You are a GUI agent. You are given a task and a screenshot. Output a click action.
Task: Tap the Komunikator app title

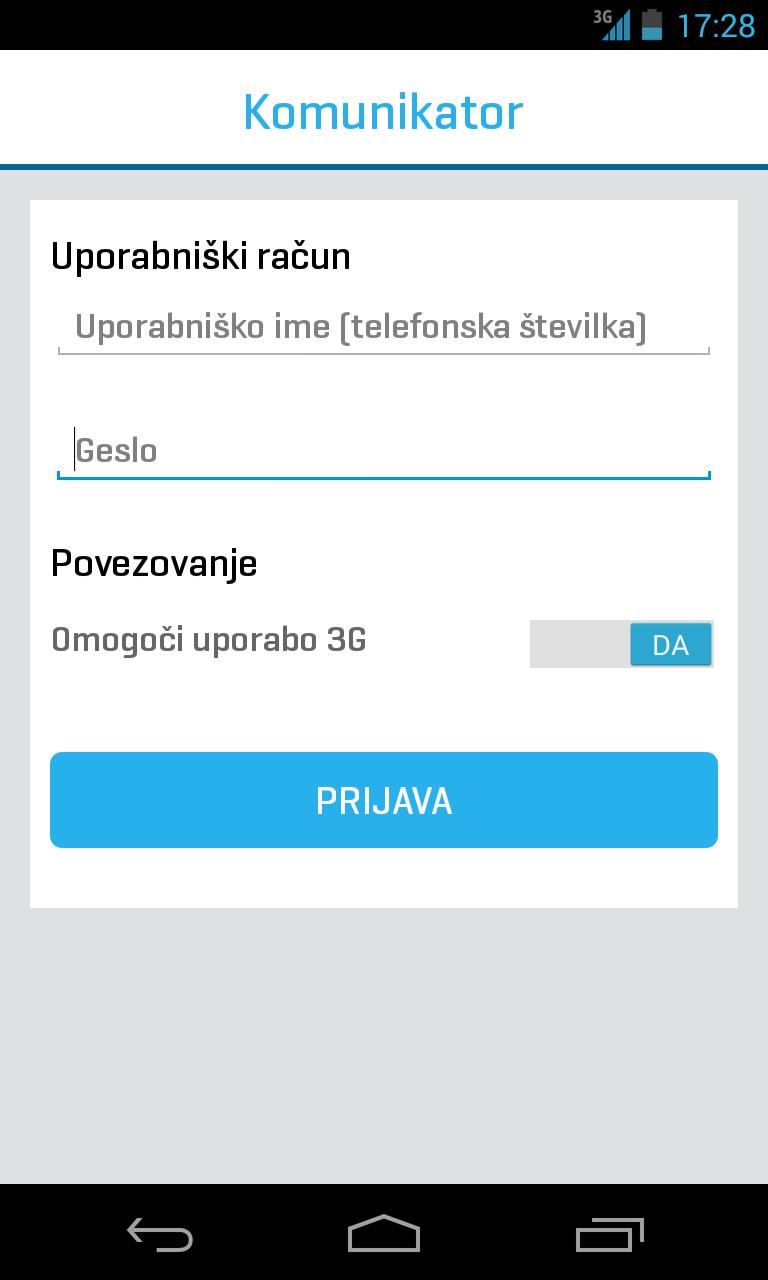tap(384, 111)
